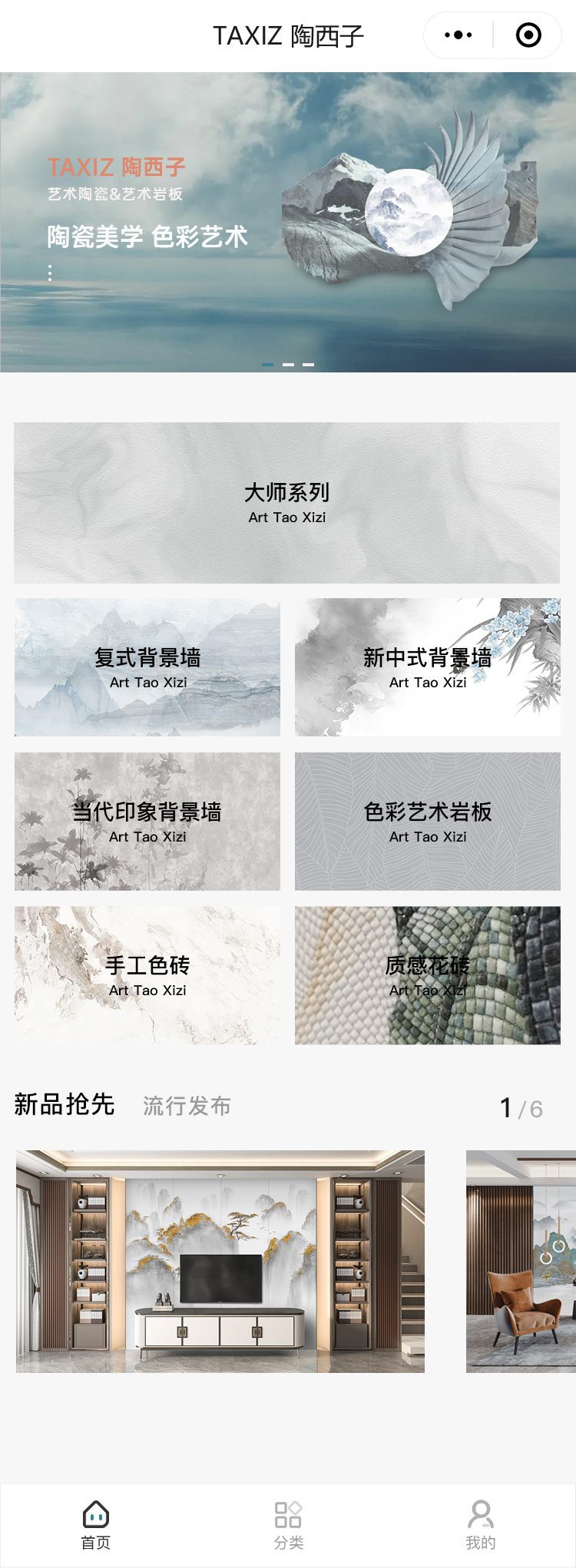Open the 陶瓷美学 色彩艺术 banner
576x1568 pixels.
point(287,223)
